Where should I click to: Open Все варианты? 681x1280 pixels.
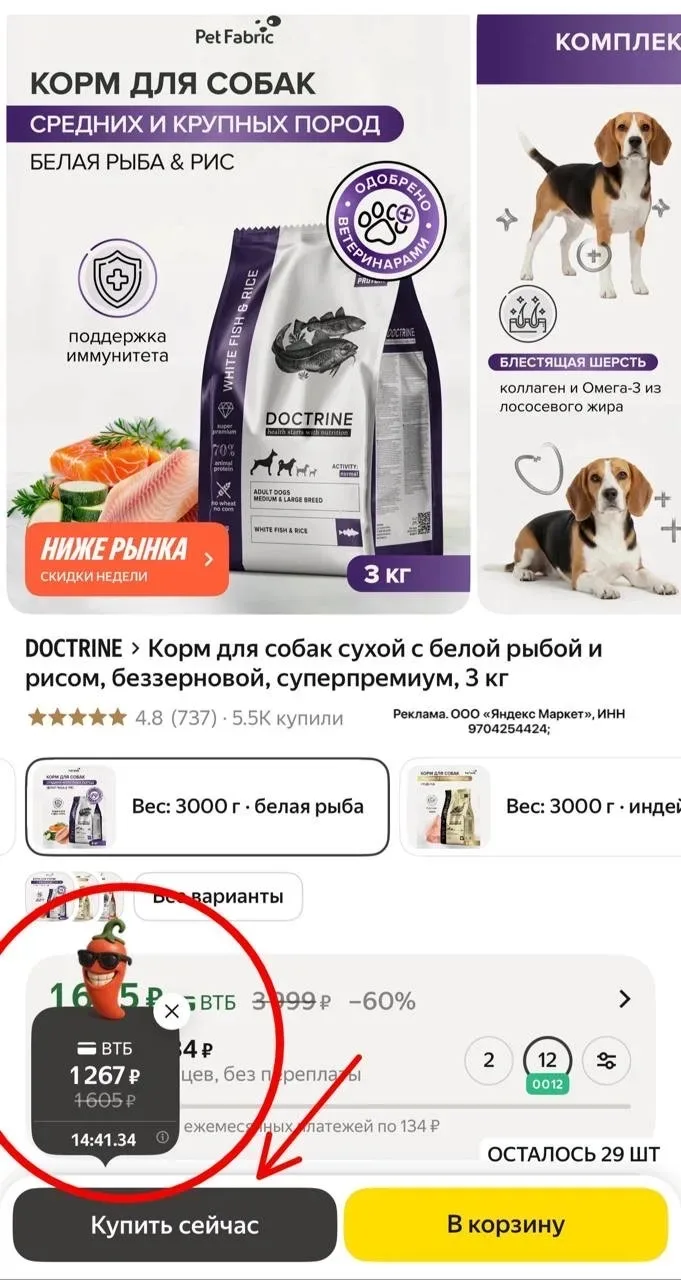tap(218, 896)
